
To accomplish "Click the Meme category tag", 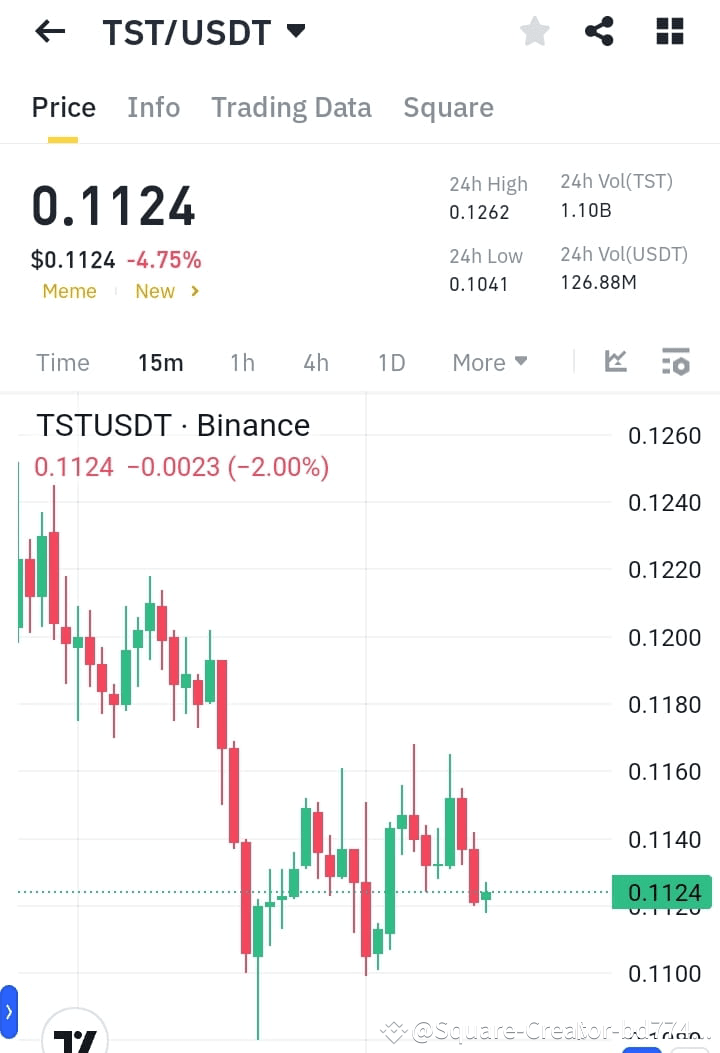I will (69, 291).
